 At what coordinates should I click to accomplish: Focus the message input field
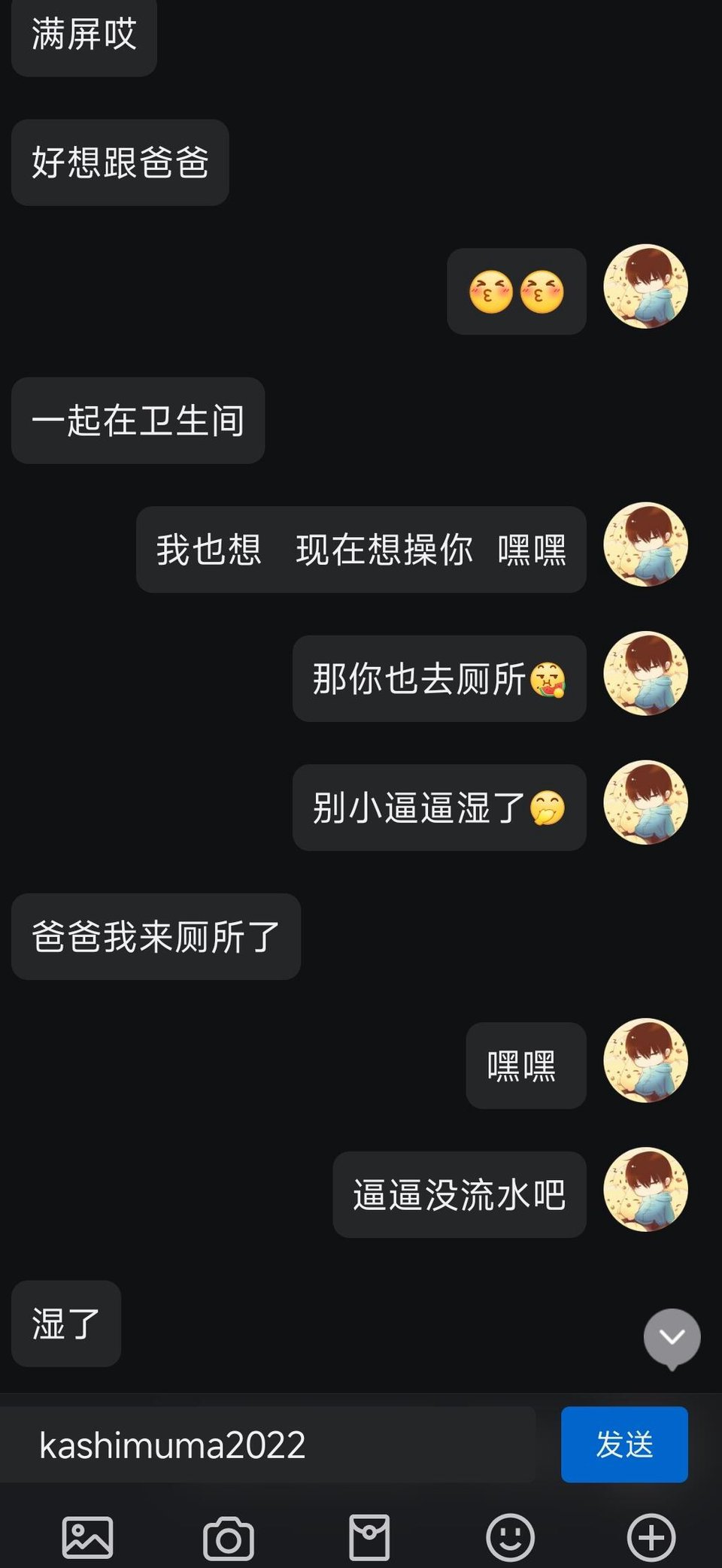268,1444
